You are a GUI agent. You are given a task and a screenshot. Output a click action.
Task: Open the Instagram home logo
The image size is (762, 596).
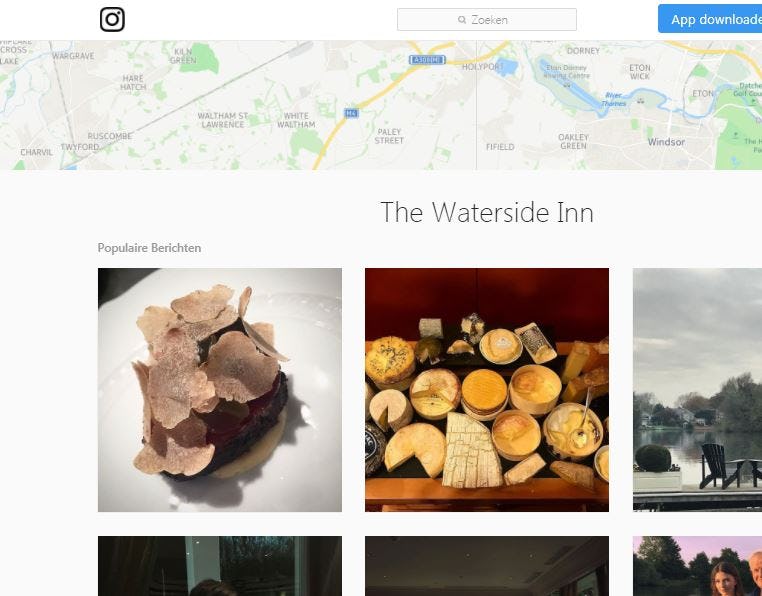click(112, 20)
